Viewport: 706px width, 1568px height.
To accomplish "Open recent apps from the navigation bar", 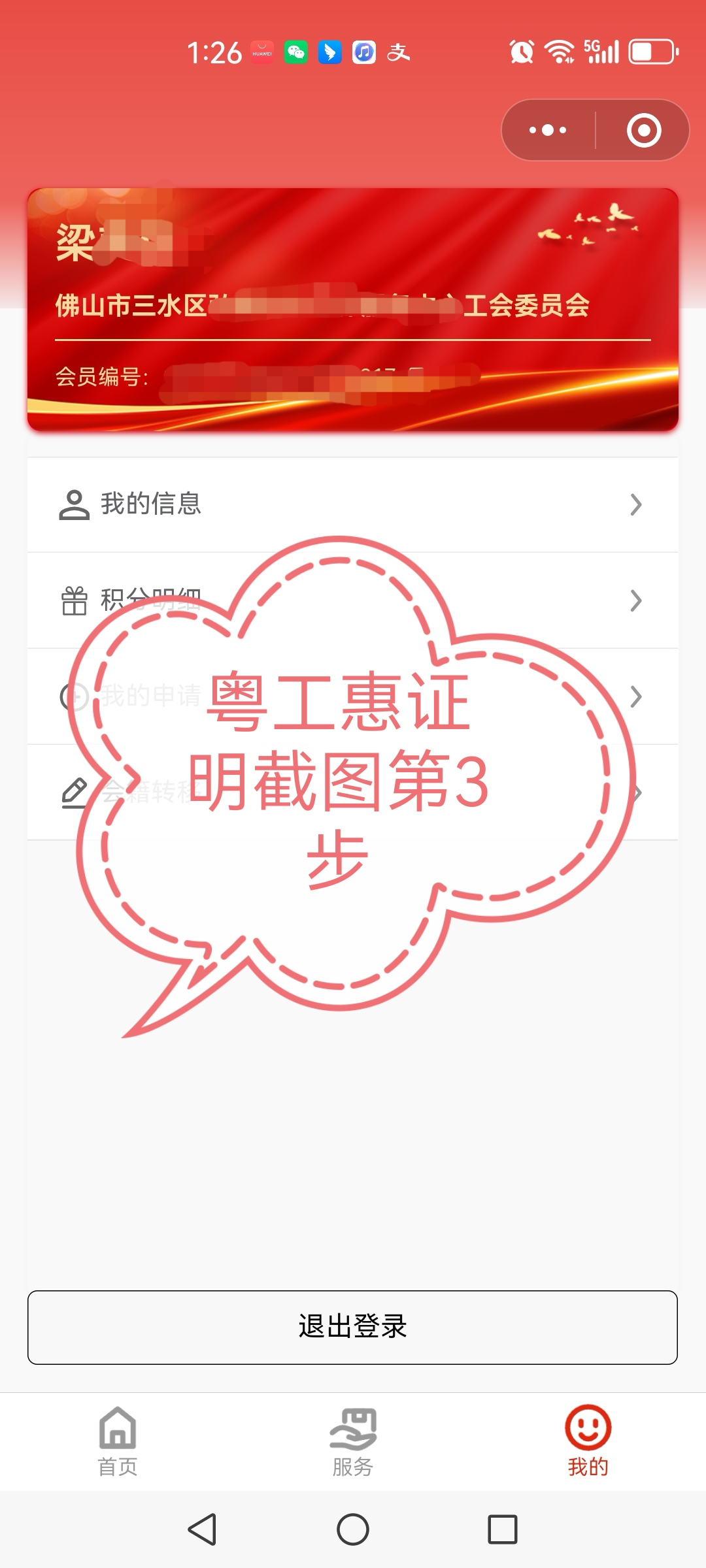I will 503,1529.
